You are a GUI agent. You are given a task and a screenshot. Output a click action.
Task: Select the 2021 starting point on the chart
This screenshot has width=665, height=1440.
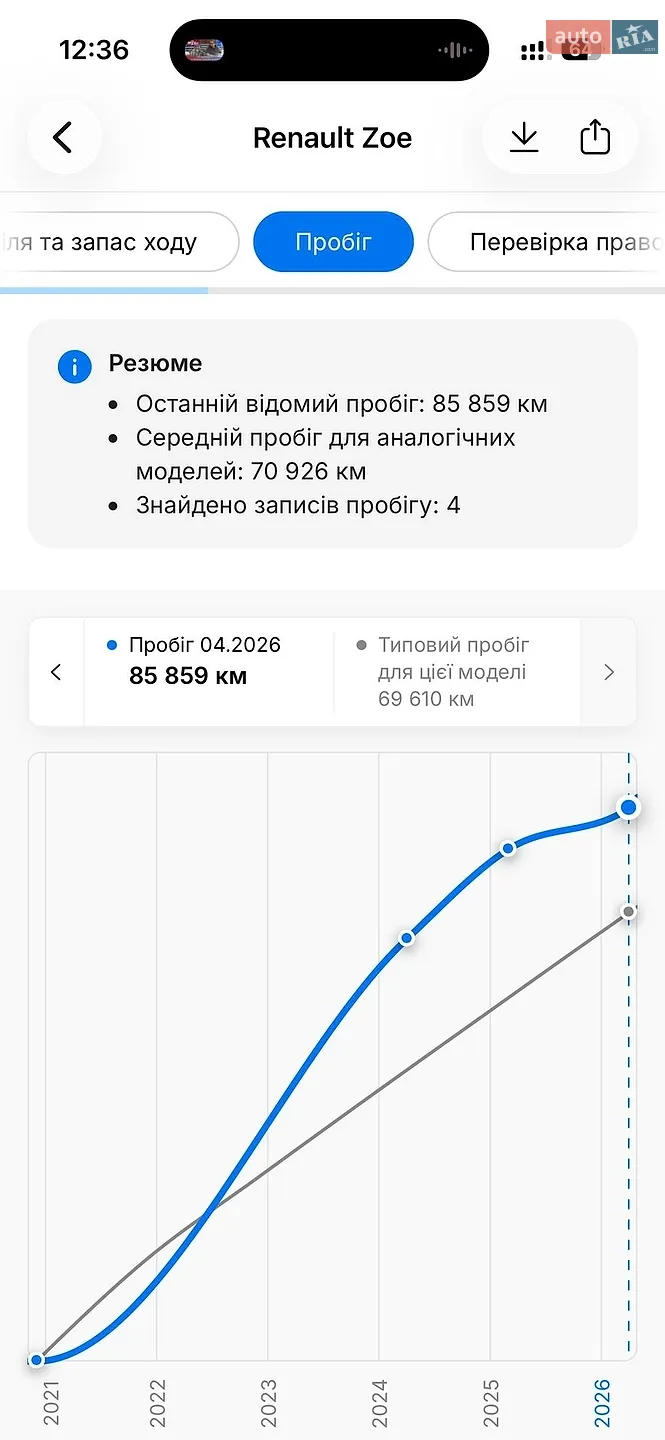[37, 1360]
